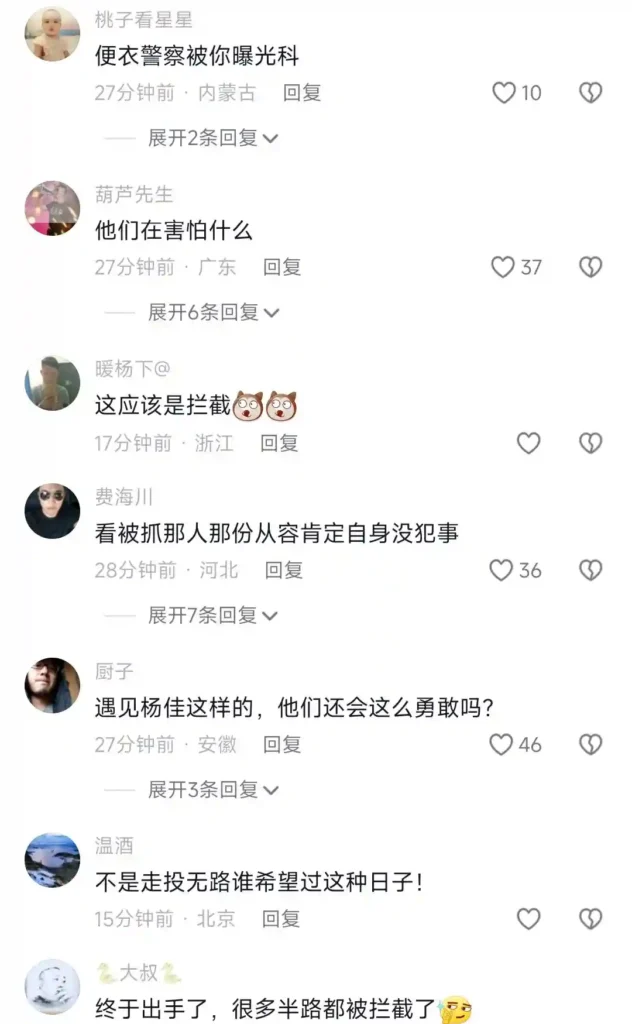Expand 6 replies under 葫芦先生's comment
The image size is (632, 1024).
point(212,312)
